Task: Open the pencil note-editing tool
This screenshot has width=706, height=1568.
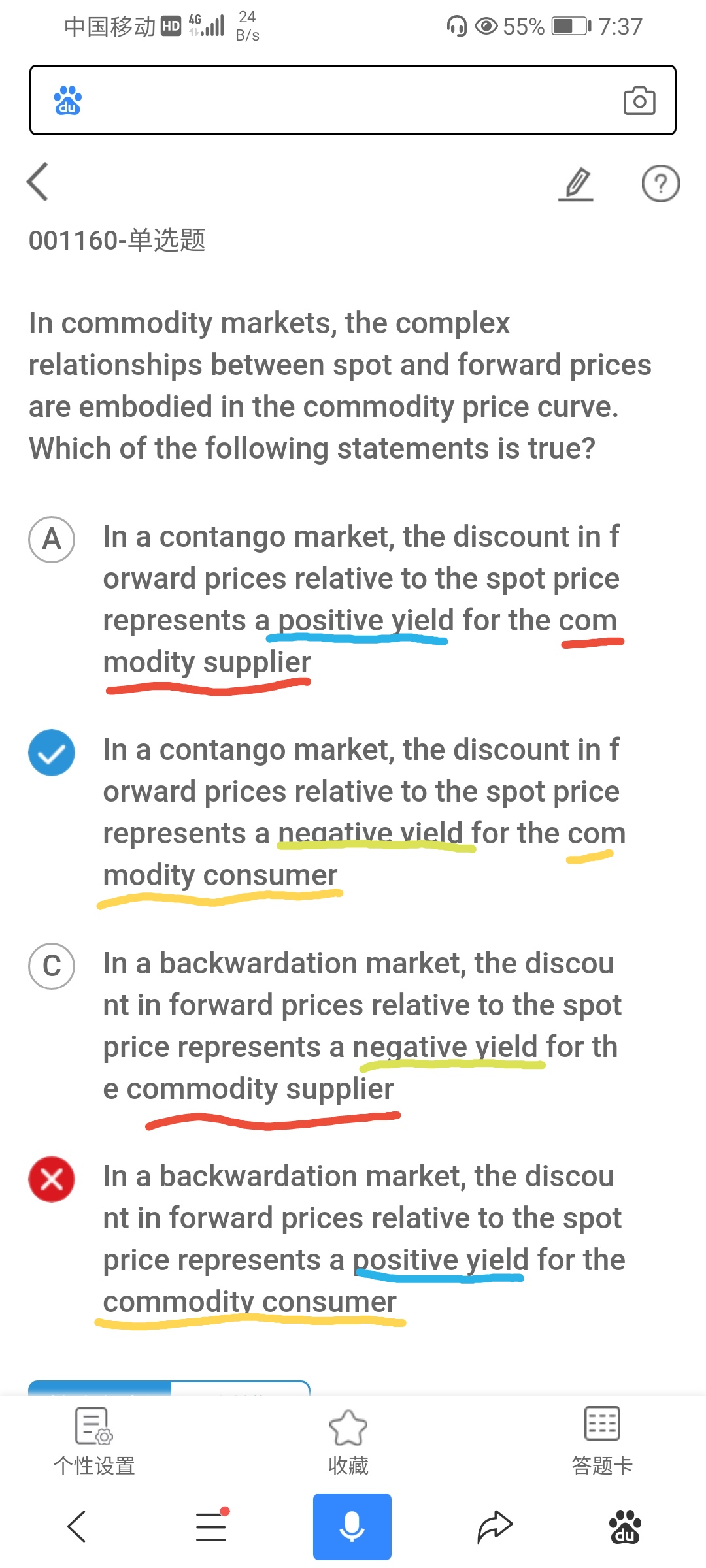Action: tap(577, 184)
